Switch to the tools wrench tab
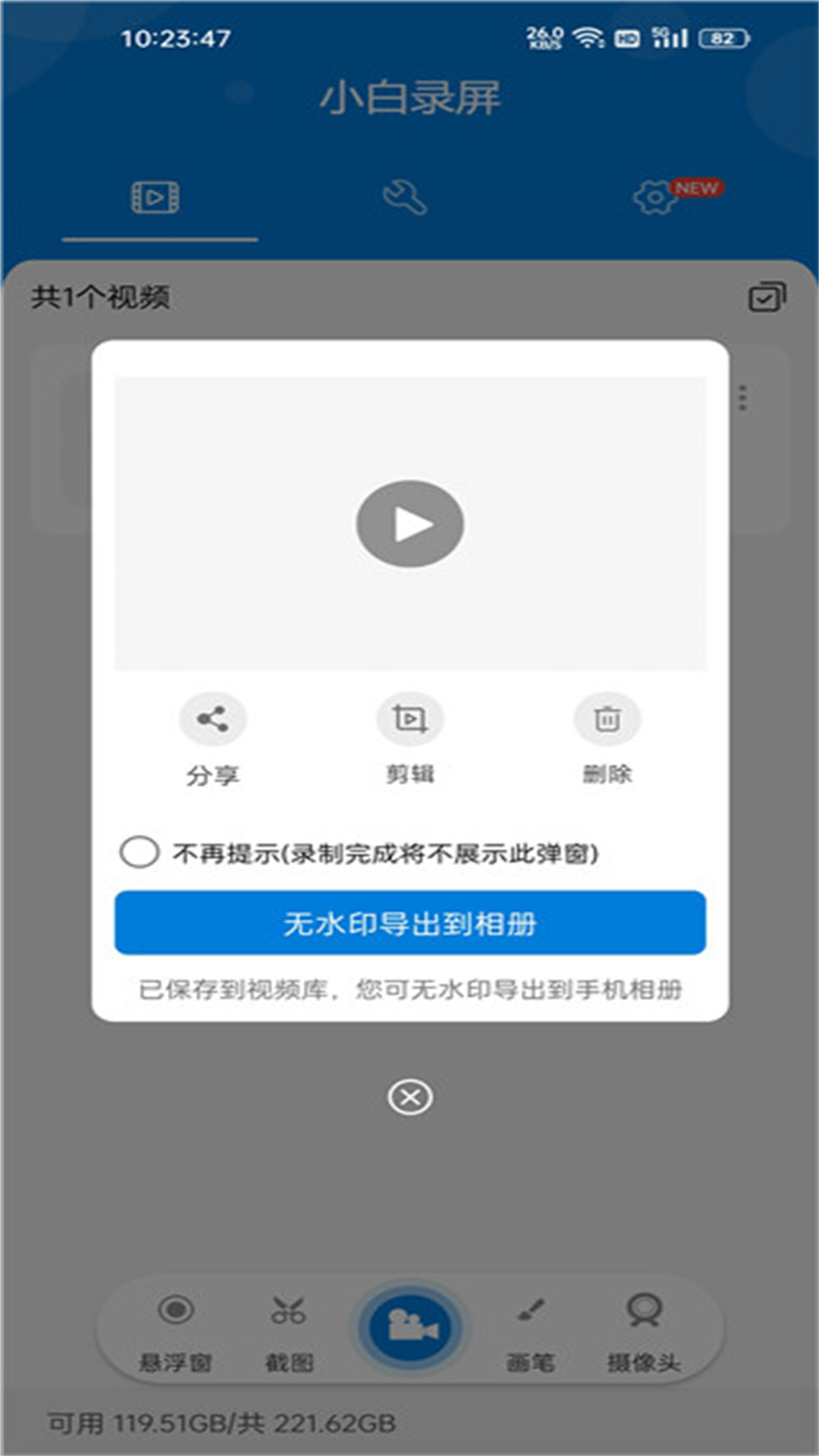Image resolution: width=819 pixels, height=1456 pixels. 405,198
